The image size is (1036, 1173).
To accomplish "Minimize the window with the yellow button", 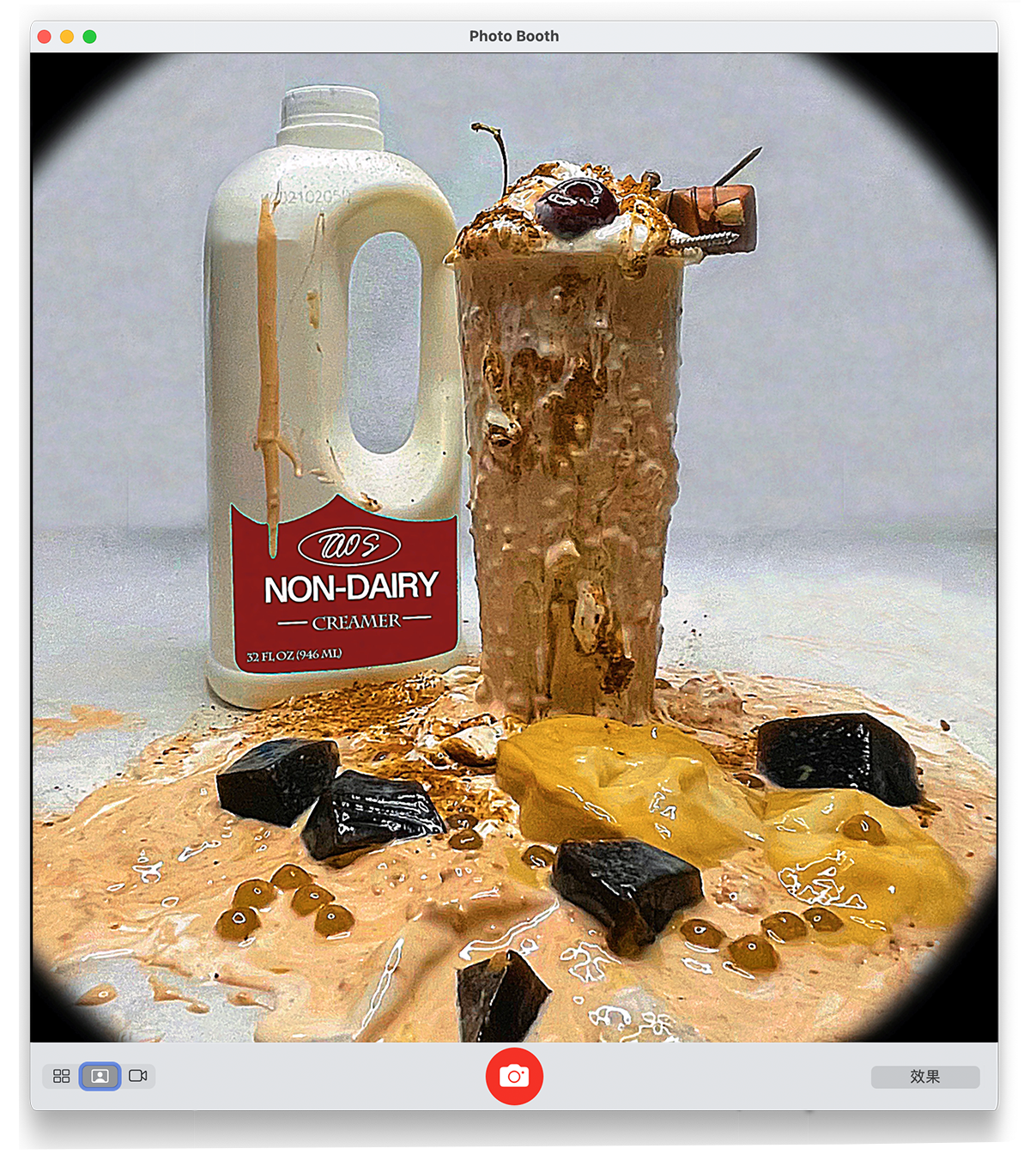I will [67, 37].
